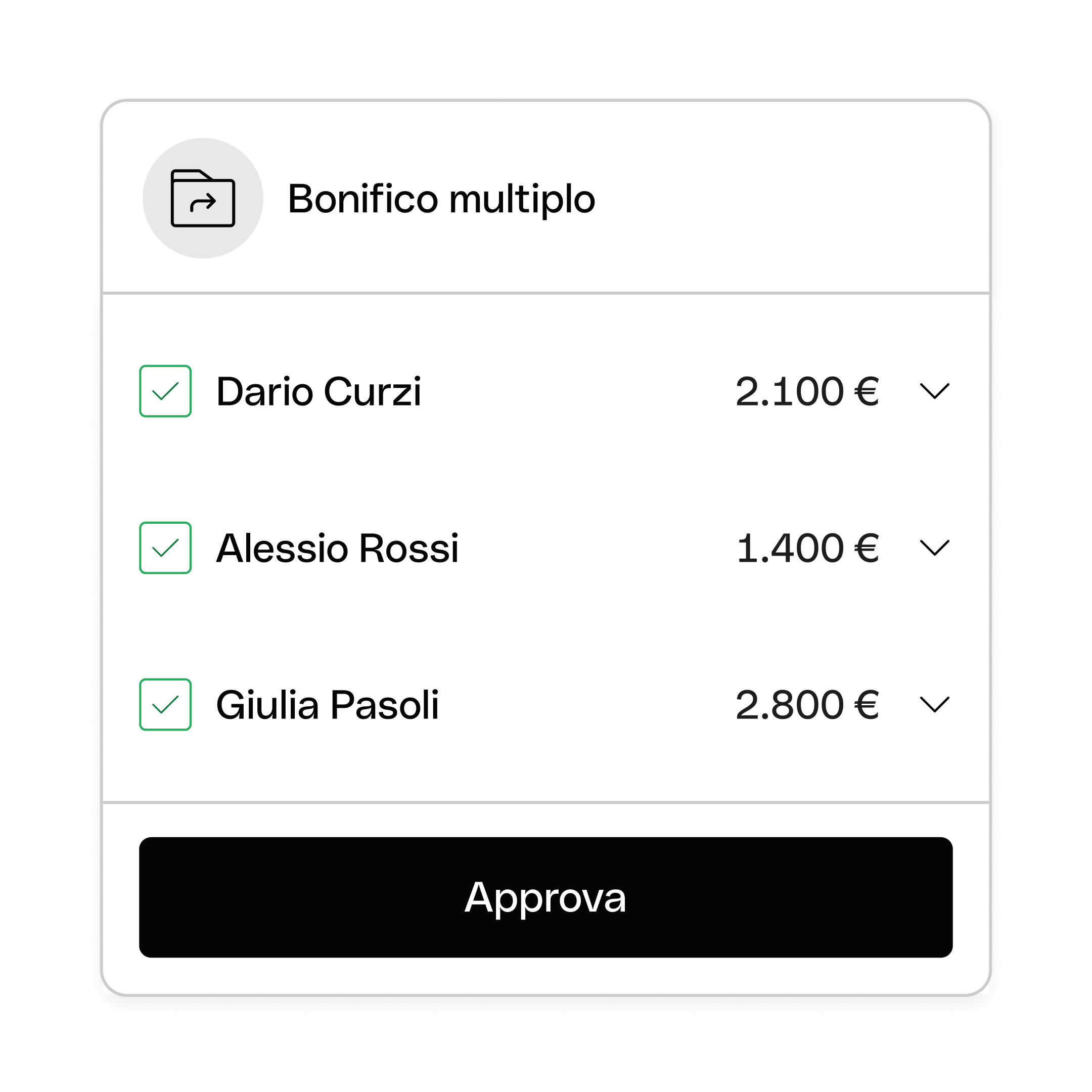Uncheck the Dario Curzi checkbox
This screenshot has width=1092, height=1092.
click(x=165, y=391)
